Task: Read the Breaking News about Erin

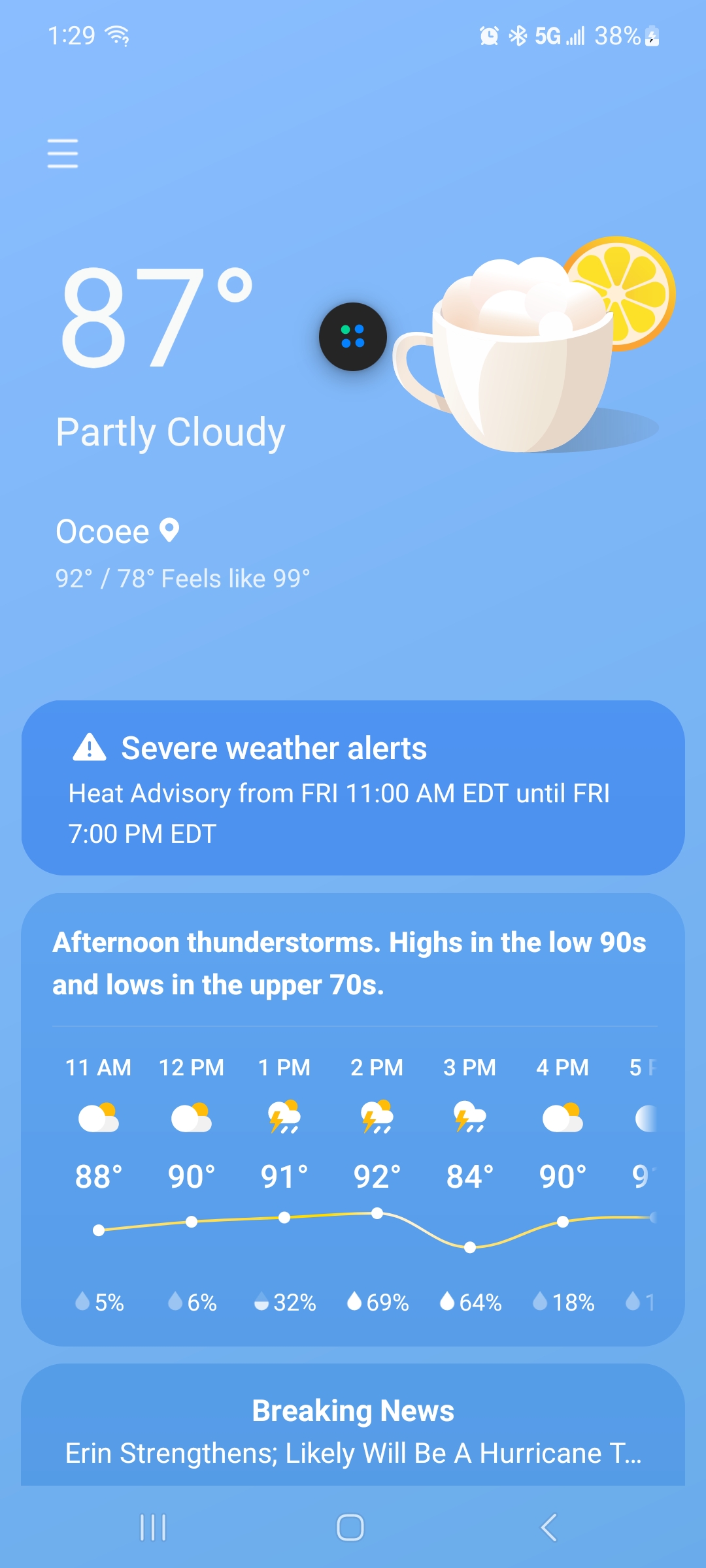Action: pyautogui.click(x=353, y=1431)
